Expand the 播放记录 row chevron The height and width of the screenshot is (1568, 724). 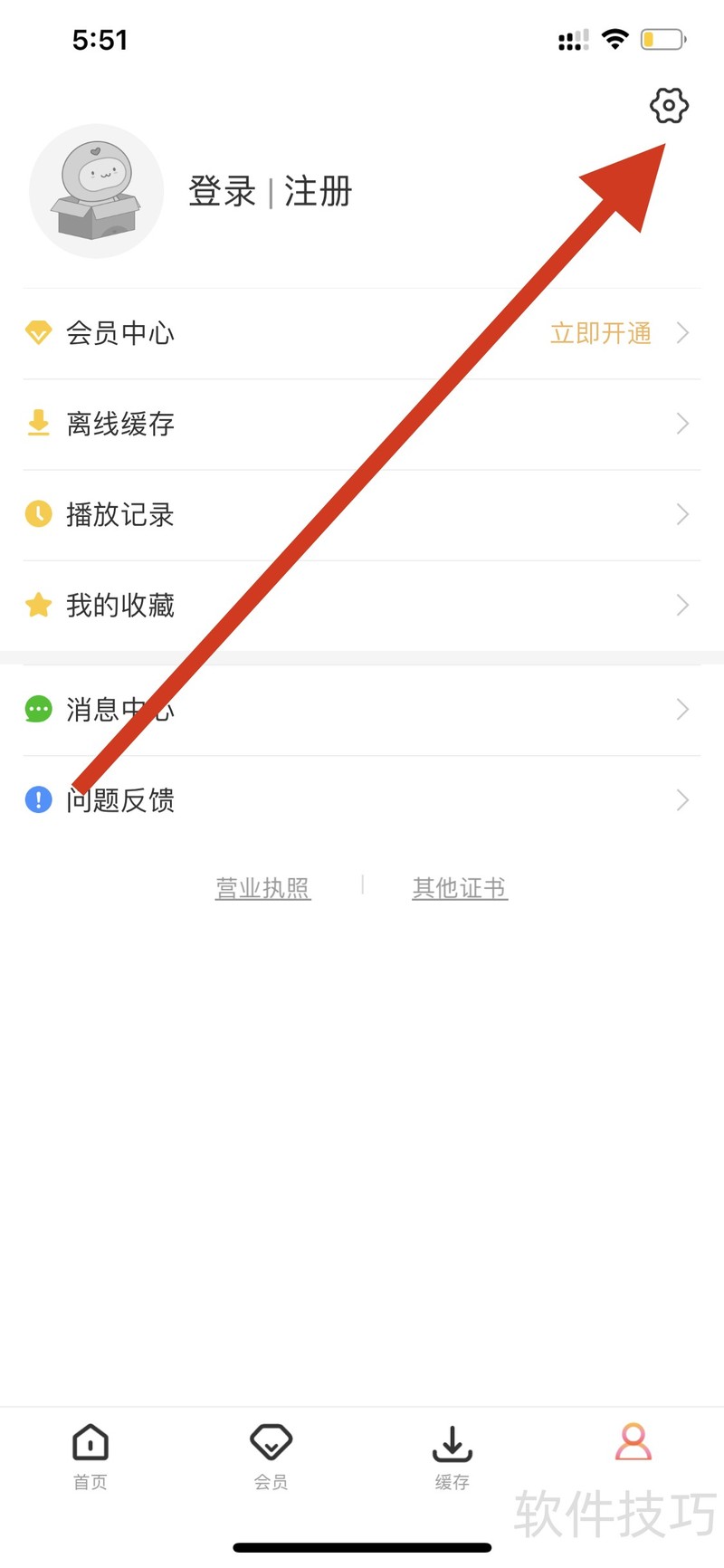point(682,514)
